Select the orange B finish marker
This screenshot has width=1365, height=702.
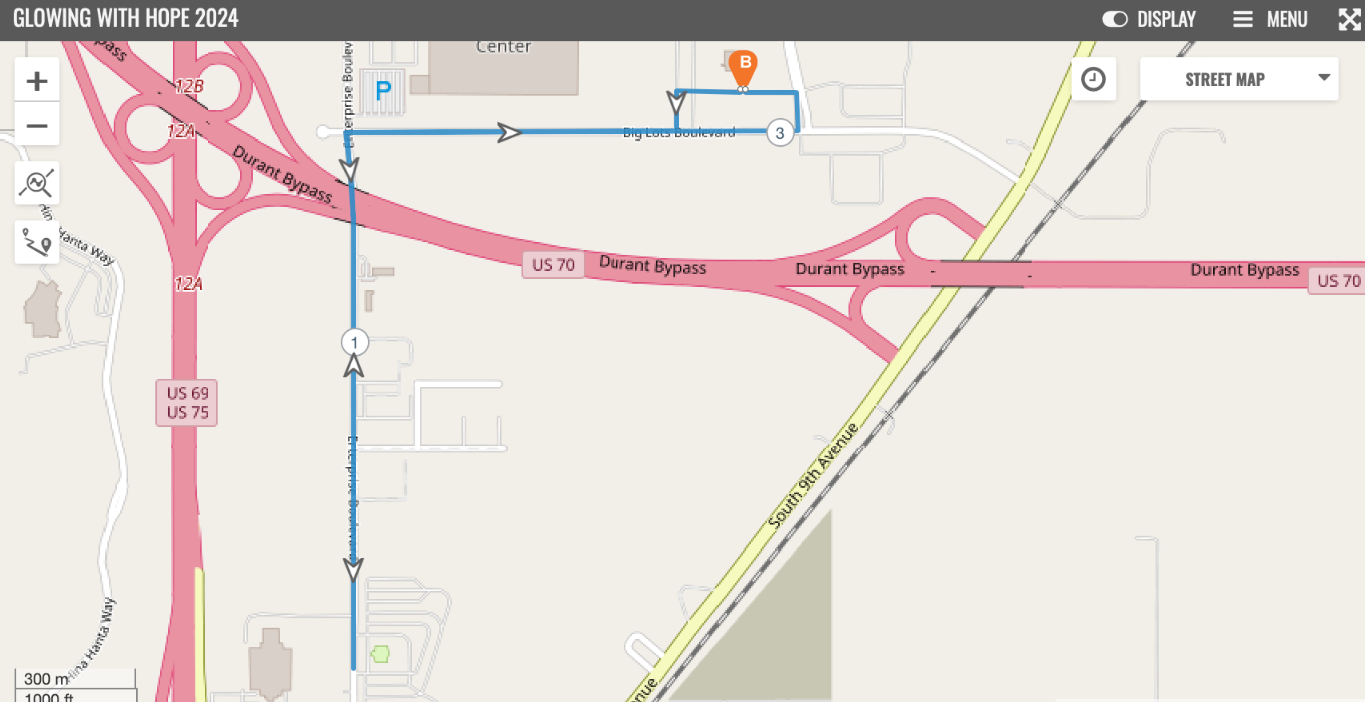coord(743,66)
